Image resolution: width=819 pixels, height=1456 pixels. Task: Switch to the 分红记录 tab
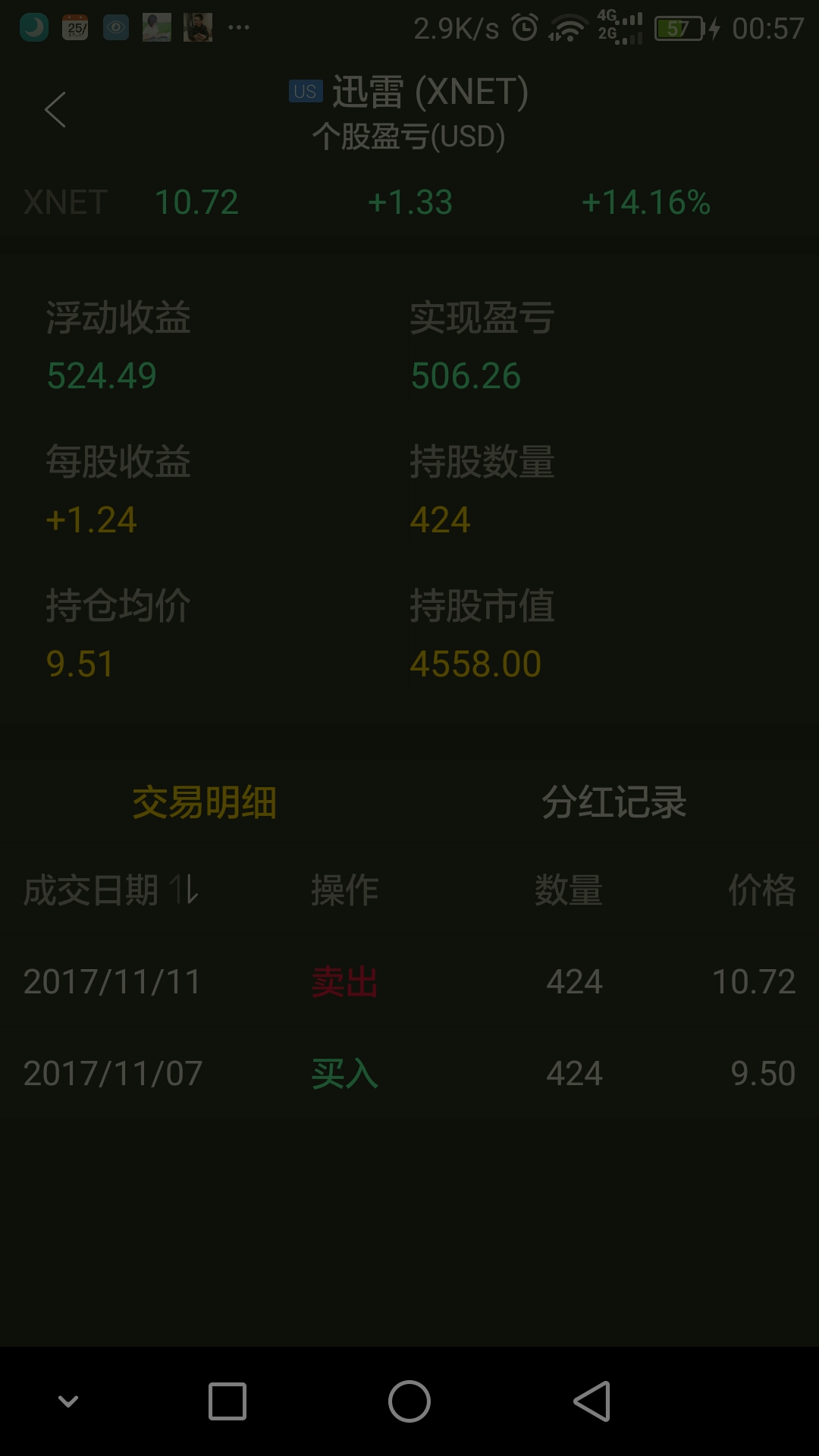614,802
